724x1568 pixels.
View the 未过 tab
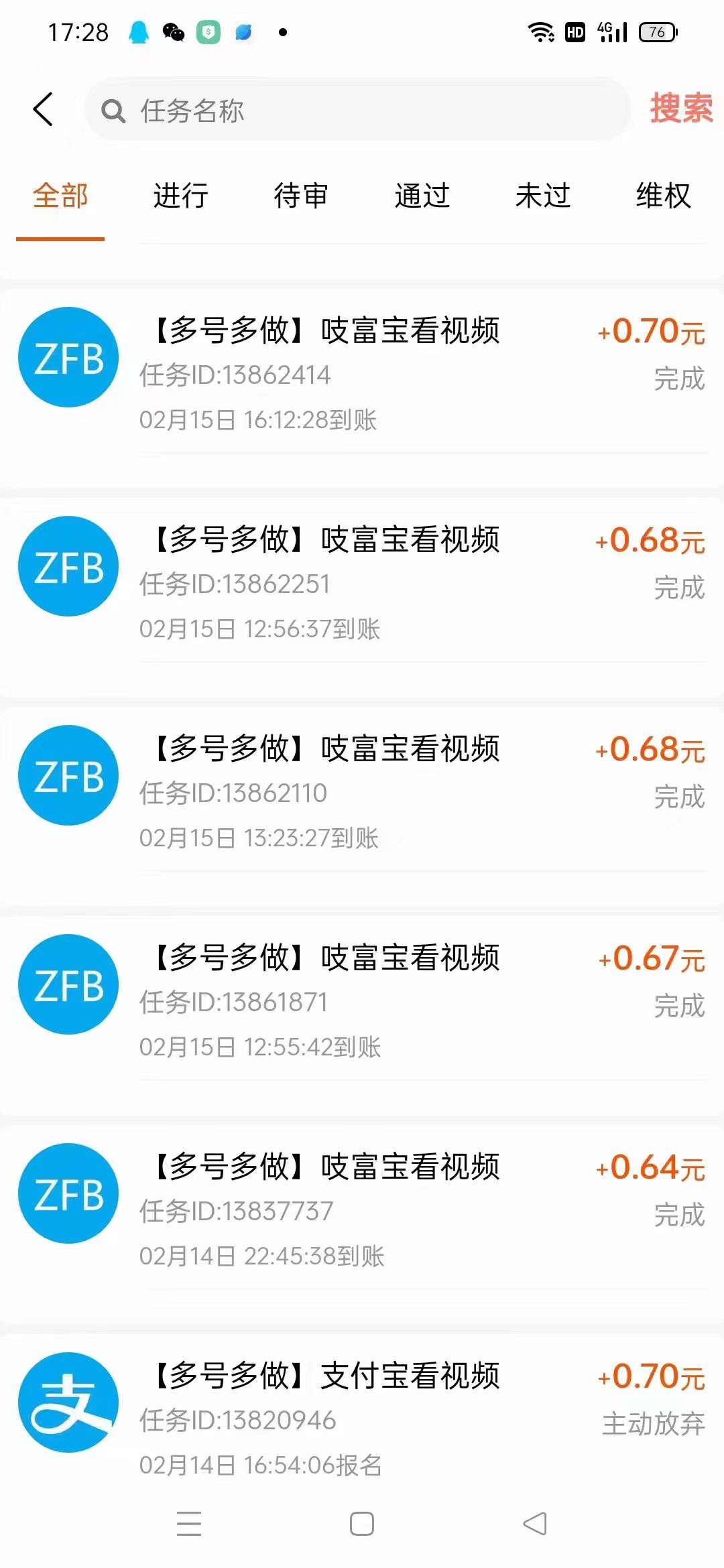(x=542, y=196)
